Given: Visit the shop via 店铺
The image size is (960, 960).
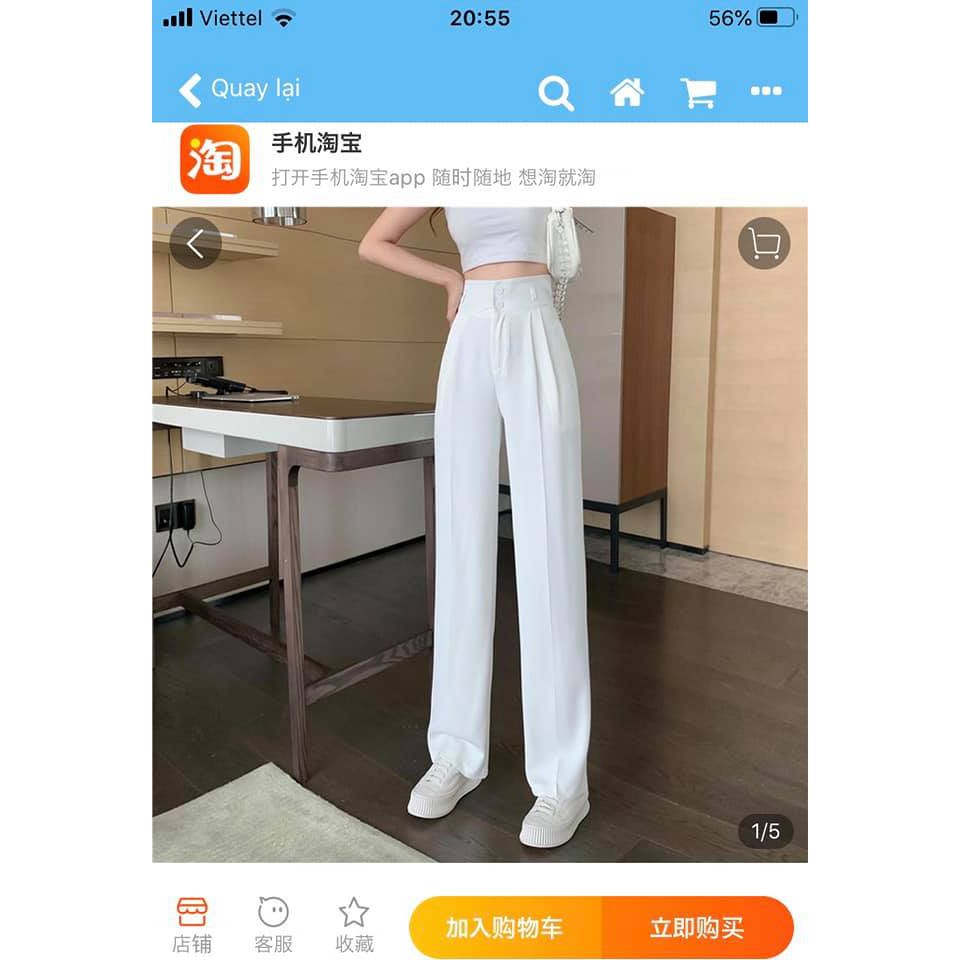Looking at the screenshot, I should [192, 925].
